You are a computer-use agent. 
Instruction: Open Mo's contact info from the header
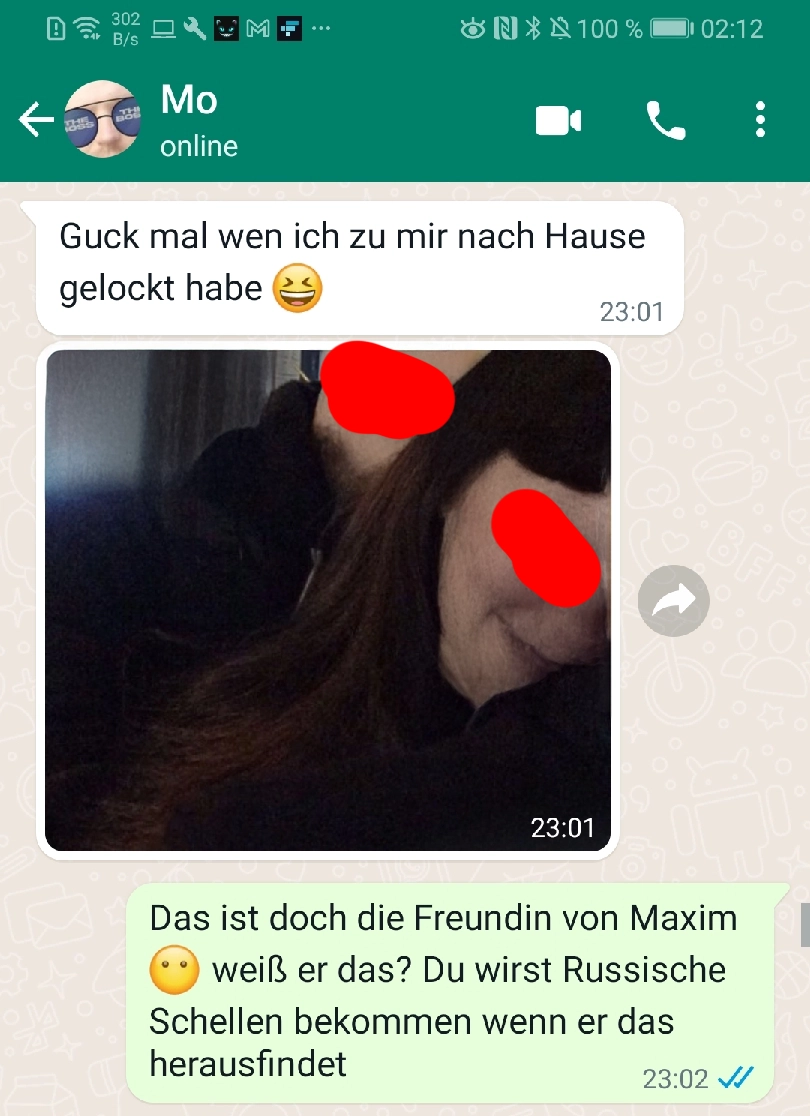tap(198, 120)
